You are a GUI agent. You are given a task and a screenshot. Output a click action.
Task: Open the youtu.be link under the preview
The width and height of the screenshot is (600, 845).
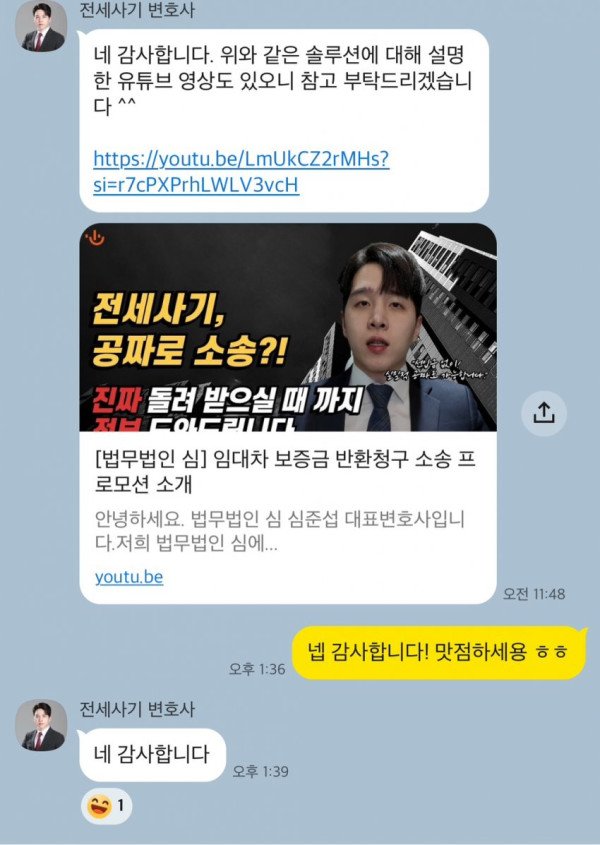[x=129, y=577]
